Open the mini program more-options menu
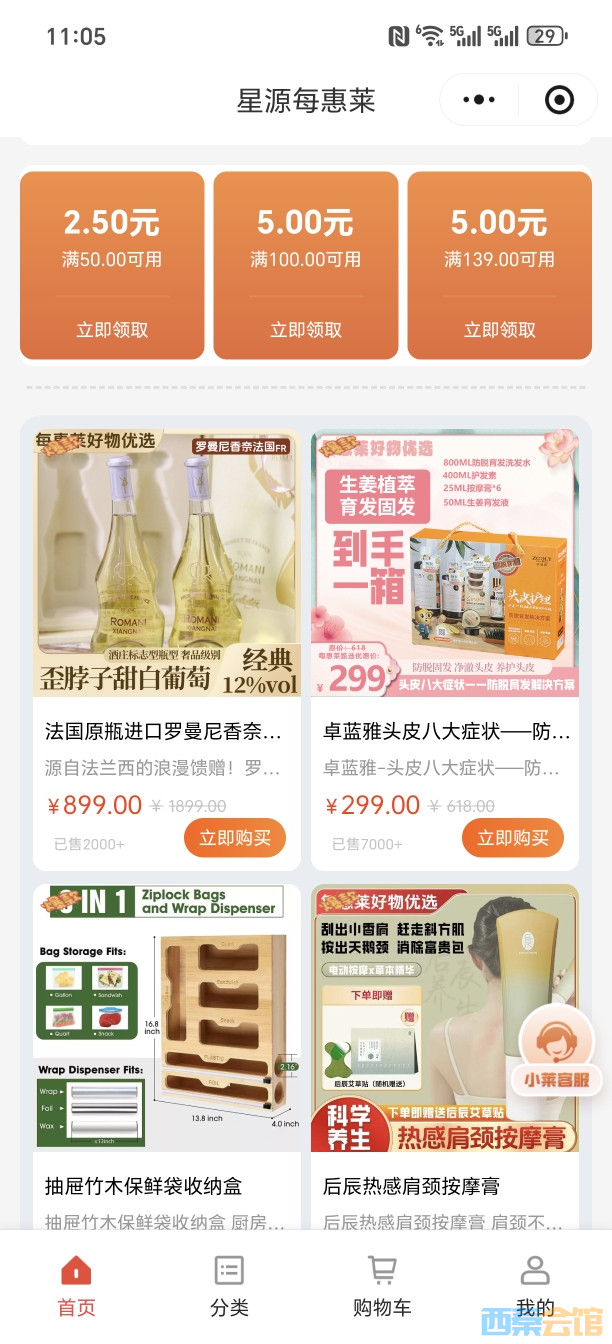The height and width of the screenshot is (1344, 612). (x=480, y=100)
